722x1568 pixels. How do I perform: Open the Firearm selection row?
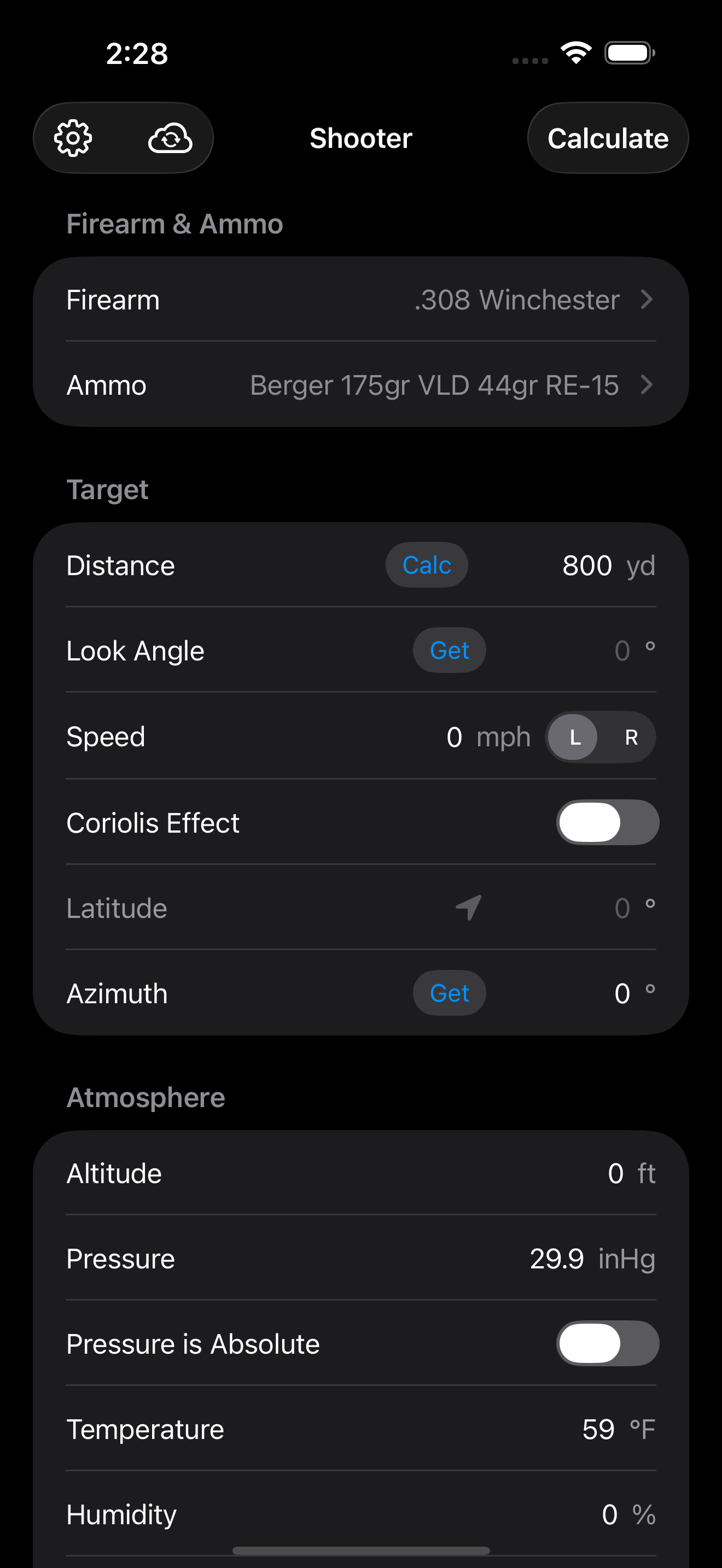coord(360,300)
